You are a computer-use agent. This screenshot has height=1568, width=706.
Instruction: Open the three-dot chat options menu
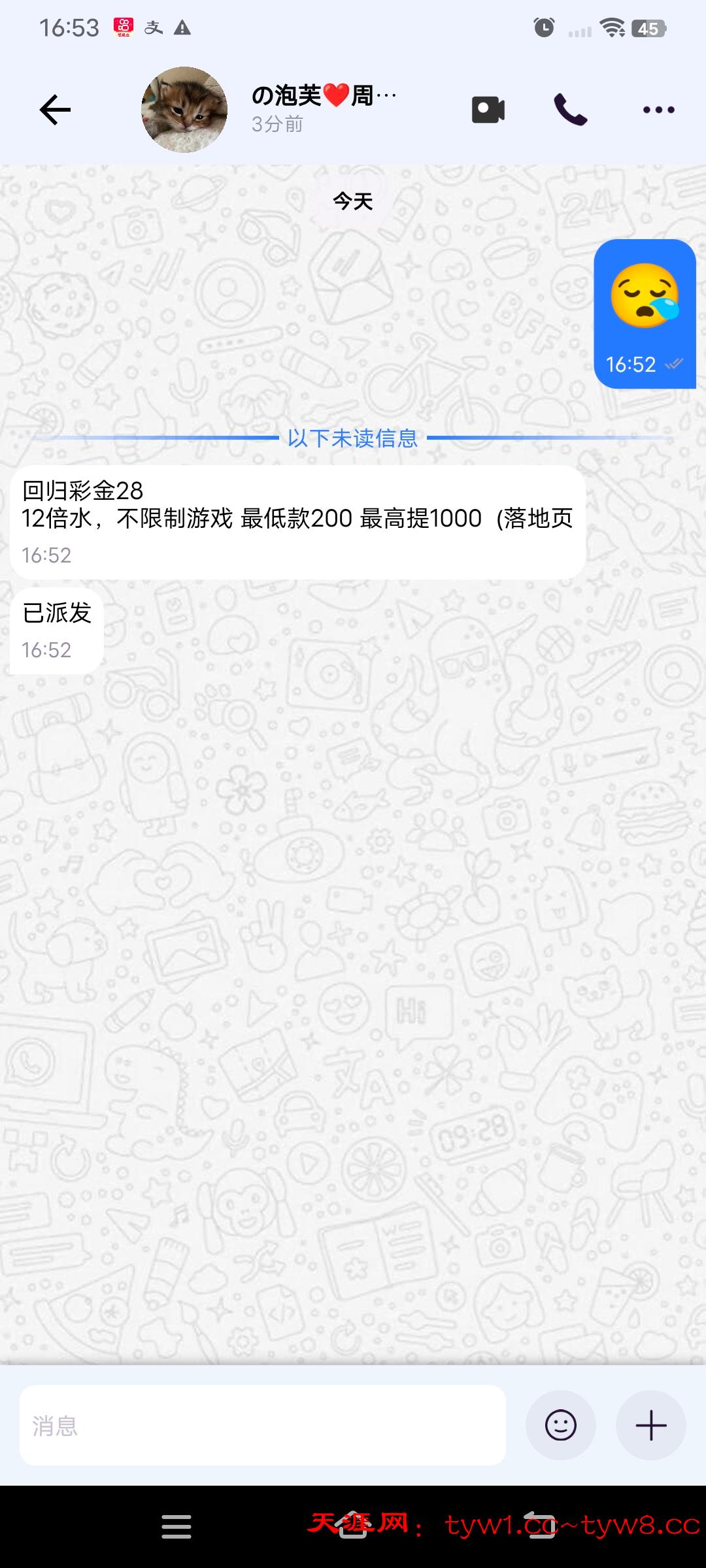657,110
